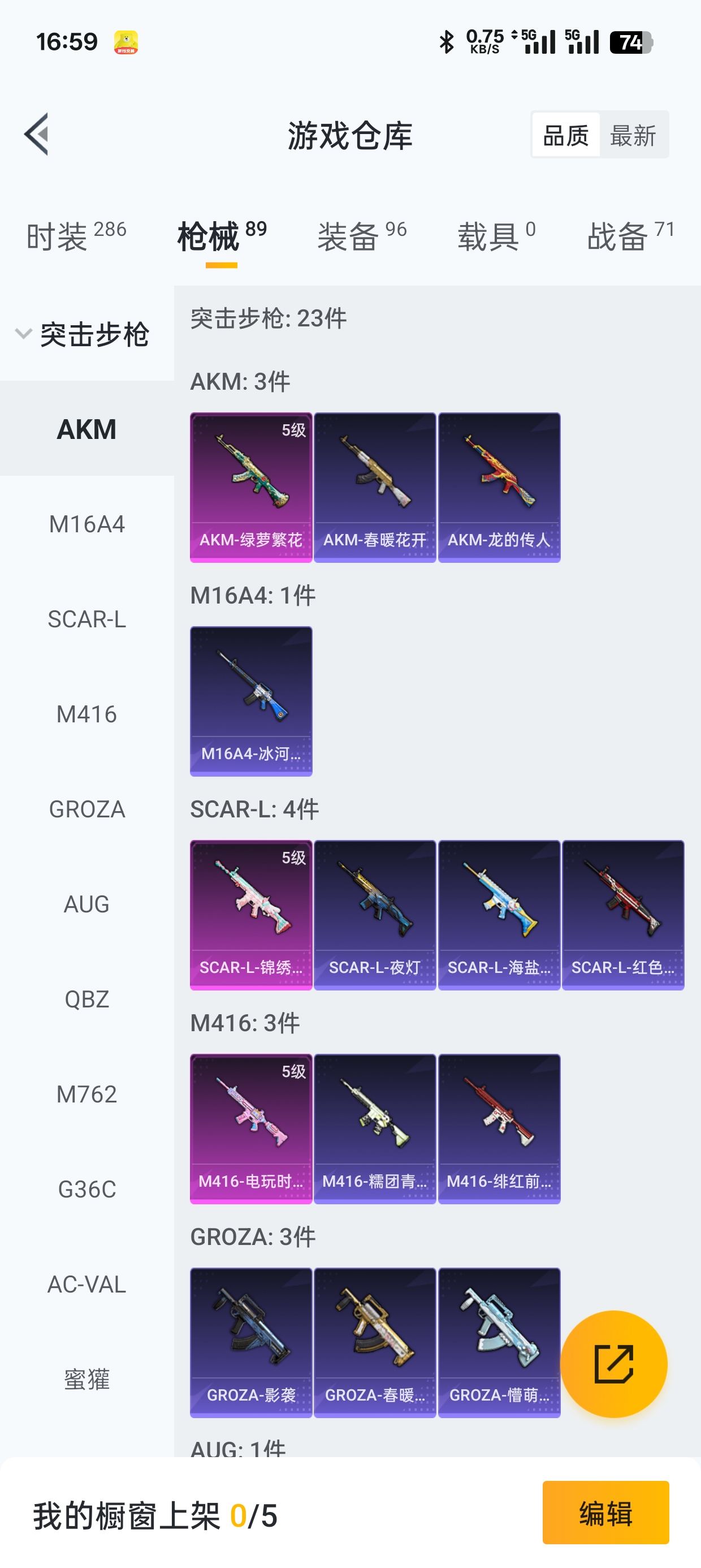Open the GROZA-影袭 skin
701x1568 pixels.
pyautogui.click(x=250, y=1342)
